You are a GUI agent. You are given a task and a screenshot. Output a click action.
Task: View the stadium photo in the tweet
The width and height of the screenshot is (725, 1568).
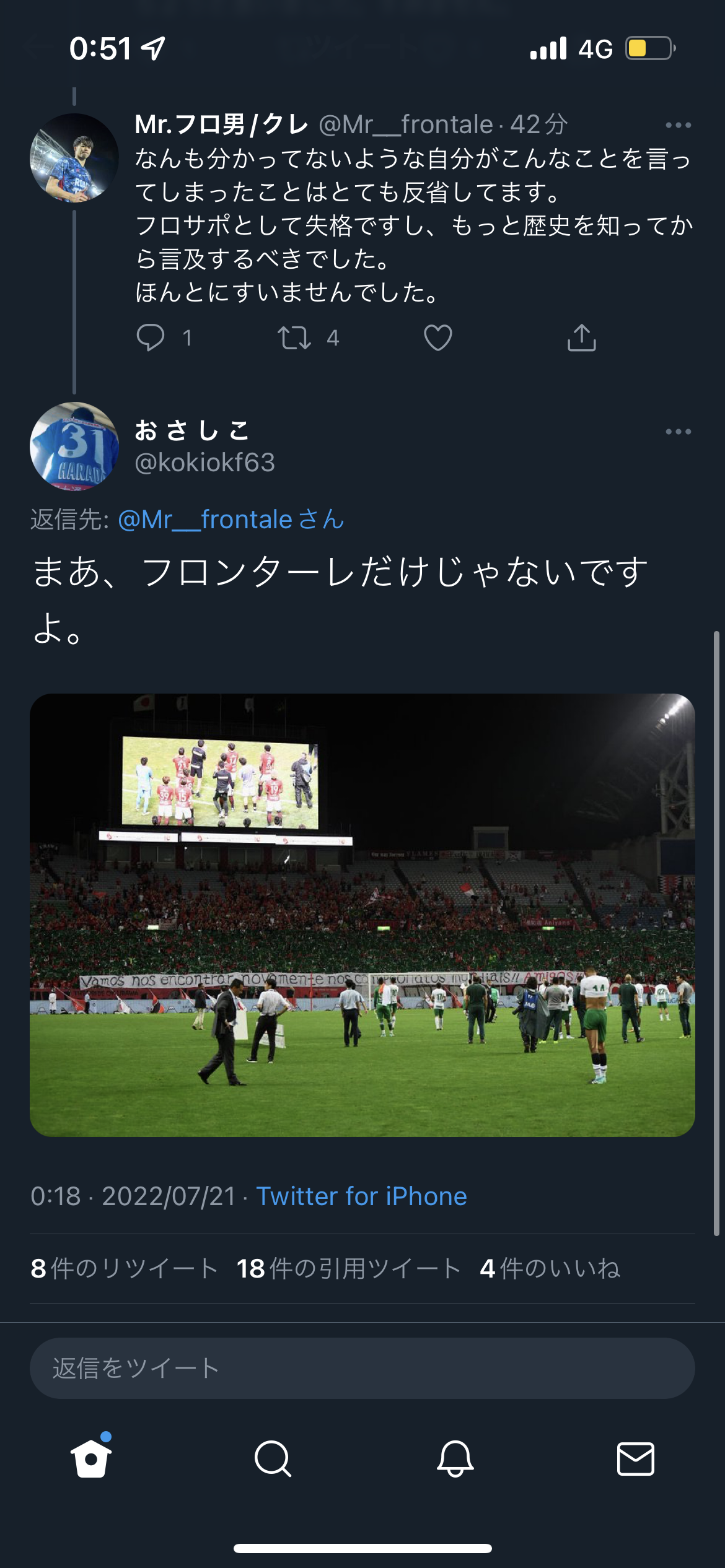pyautogui.click(x=362, y=915)
